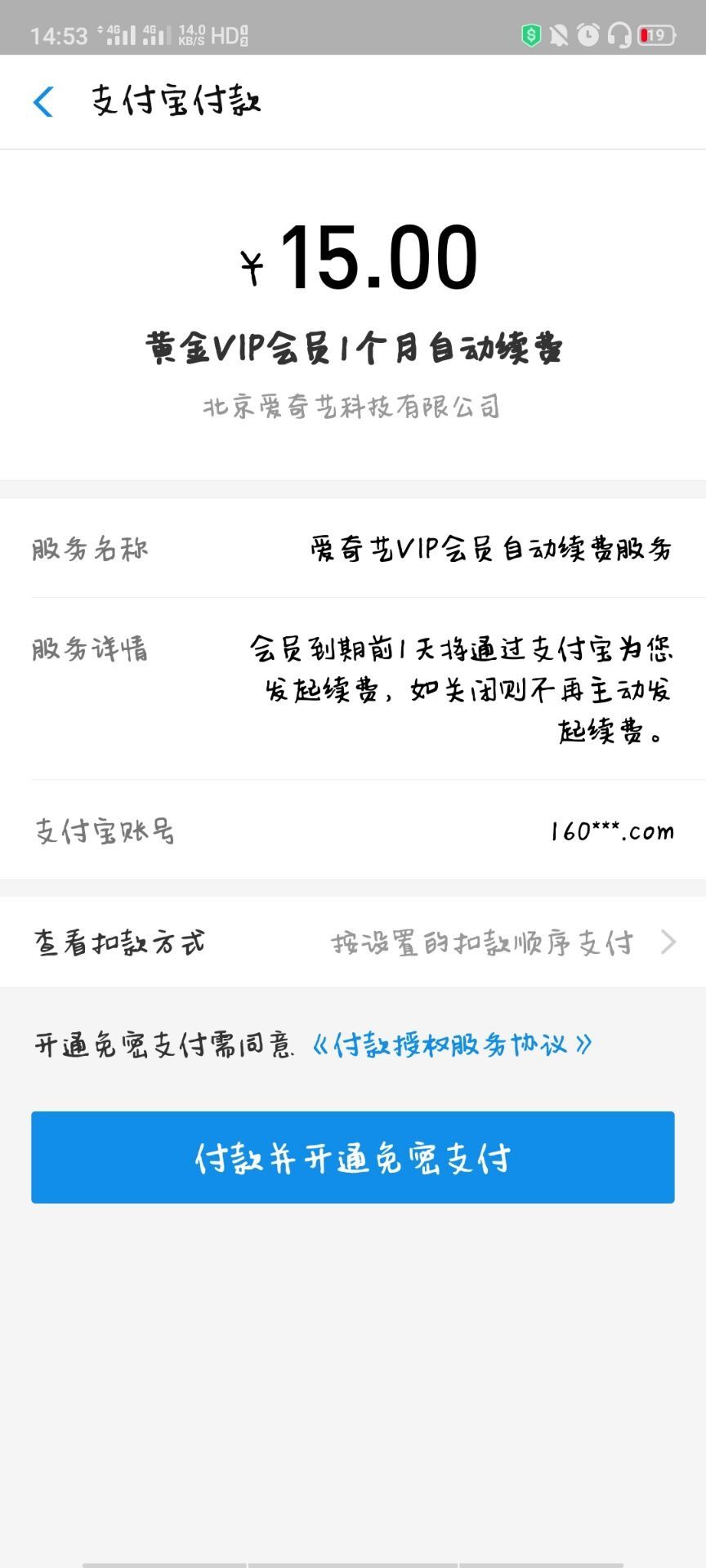706x1568 pixels.
Task: Click the back arrow to exit payment page
Action: point(45,101)
